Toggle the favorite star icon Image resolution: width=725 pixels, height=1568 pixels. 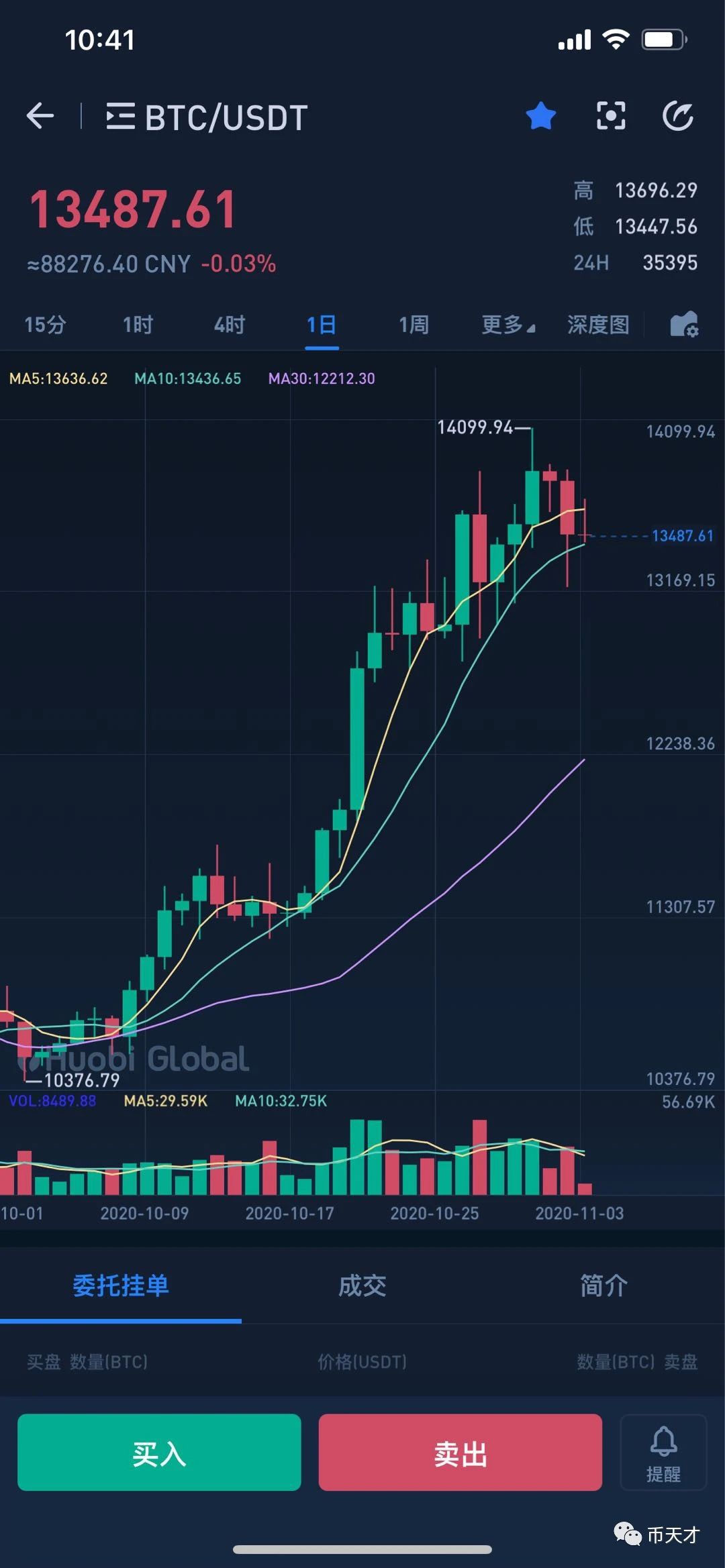(x=540, y=117)
